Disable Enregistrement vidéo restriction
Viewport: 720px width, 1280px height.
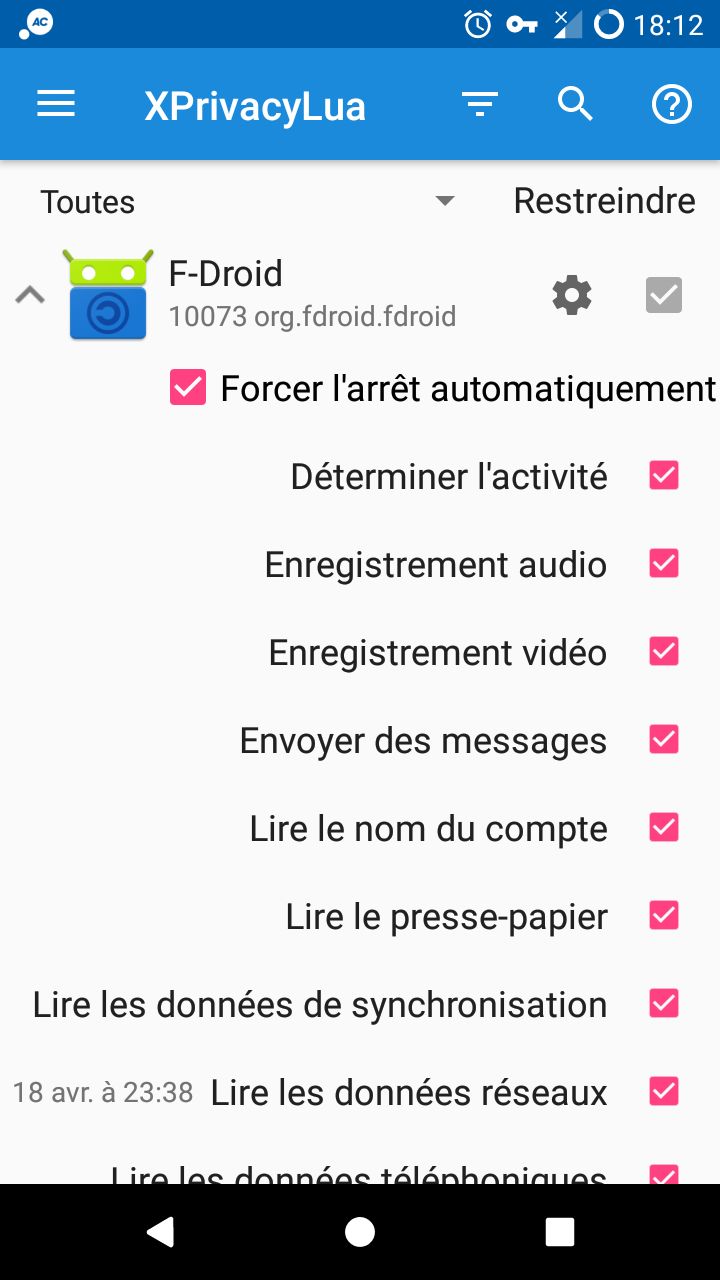(x=664, y=652)
